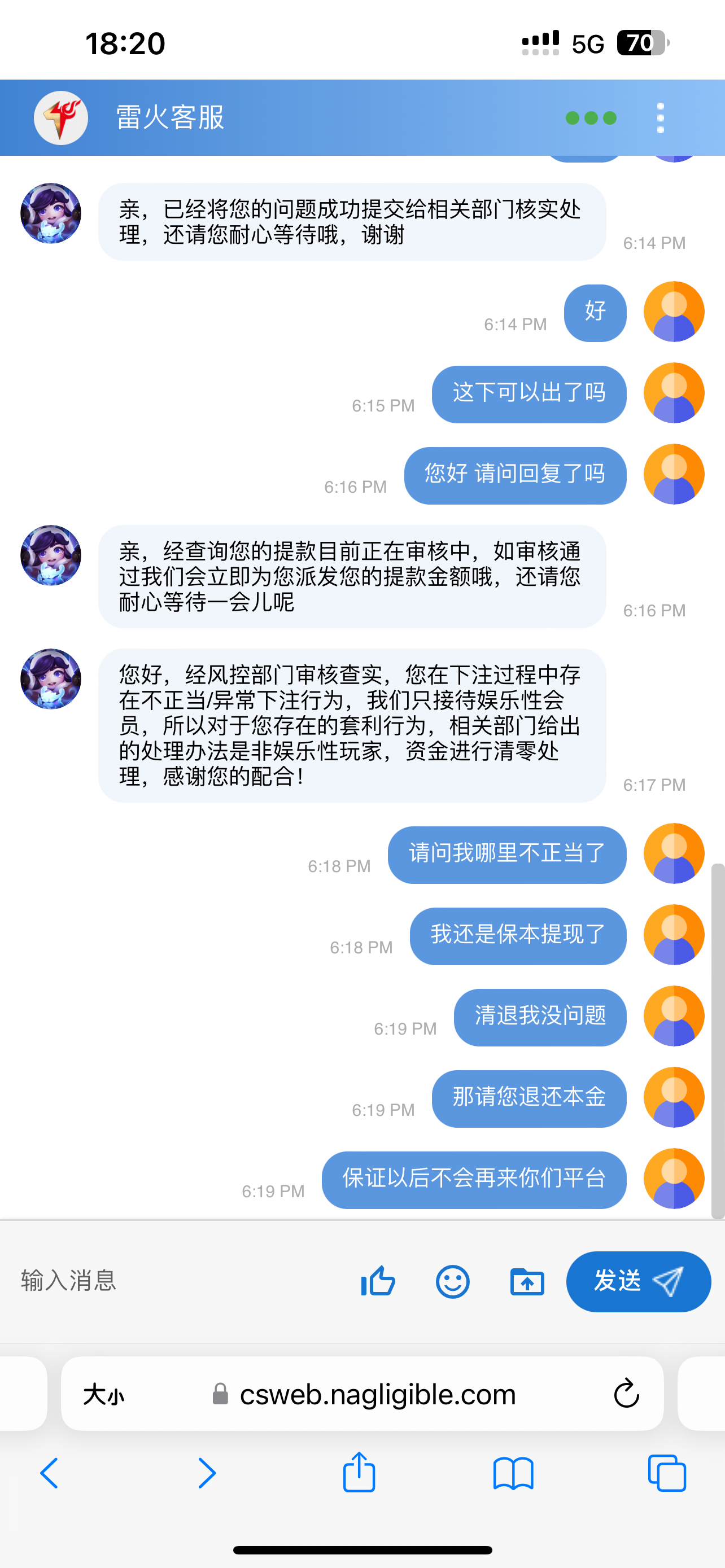Image resolution: width=725 pixels, height=1568 pixels.
Task: Go back in Safari
Action: [x=49, y=1473]
